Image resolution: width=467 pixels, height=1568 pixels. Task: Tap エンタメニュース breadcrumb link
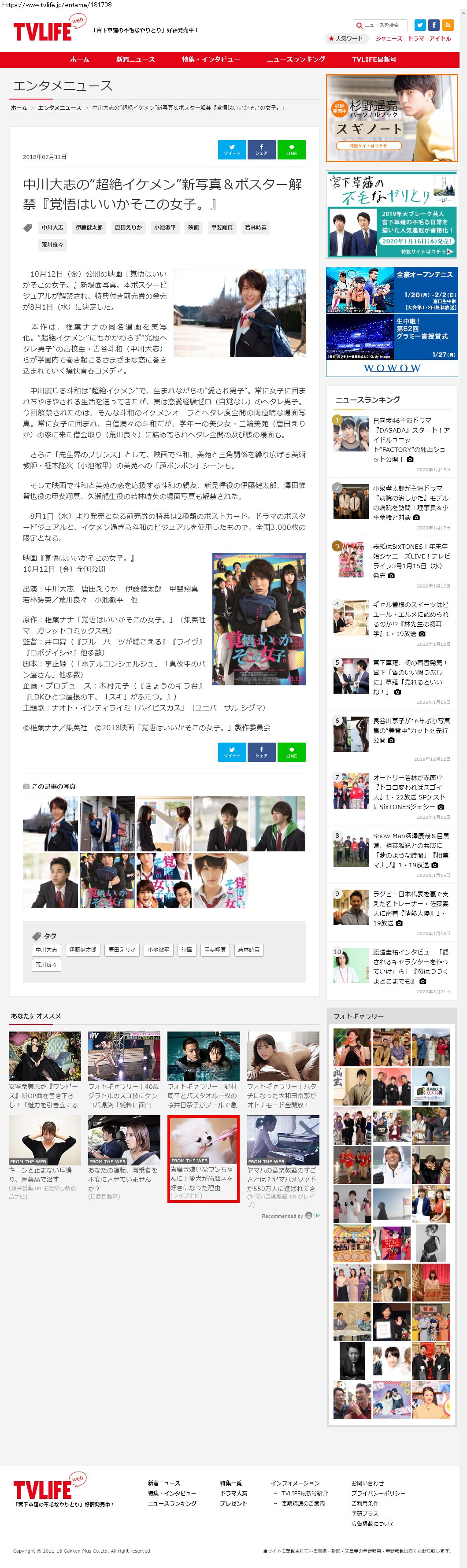(x=59, y=108)
